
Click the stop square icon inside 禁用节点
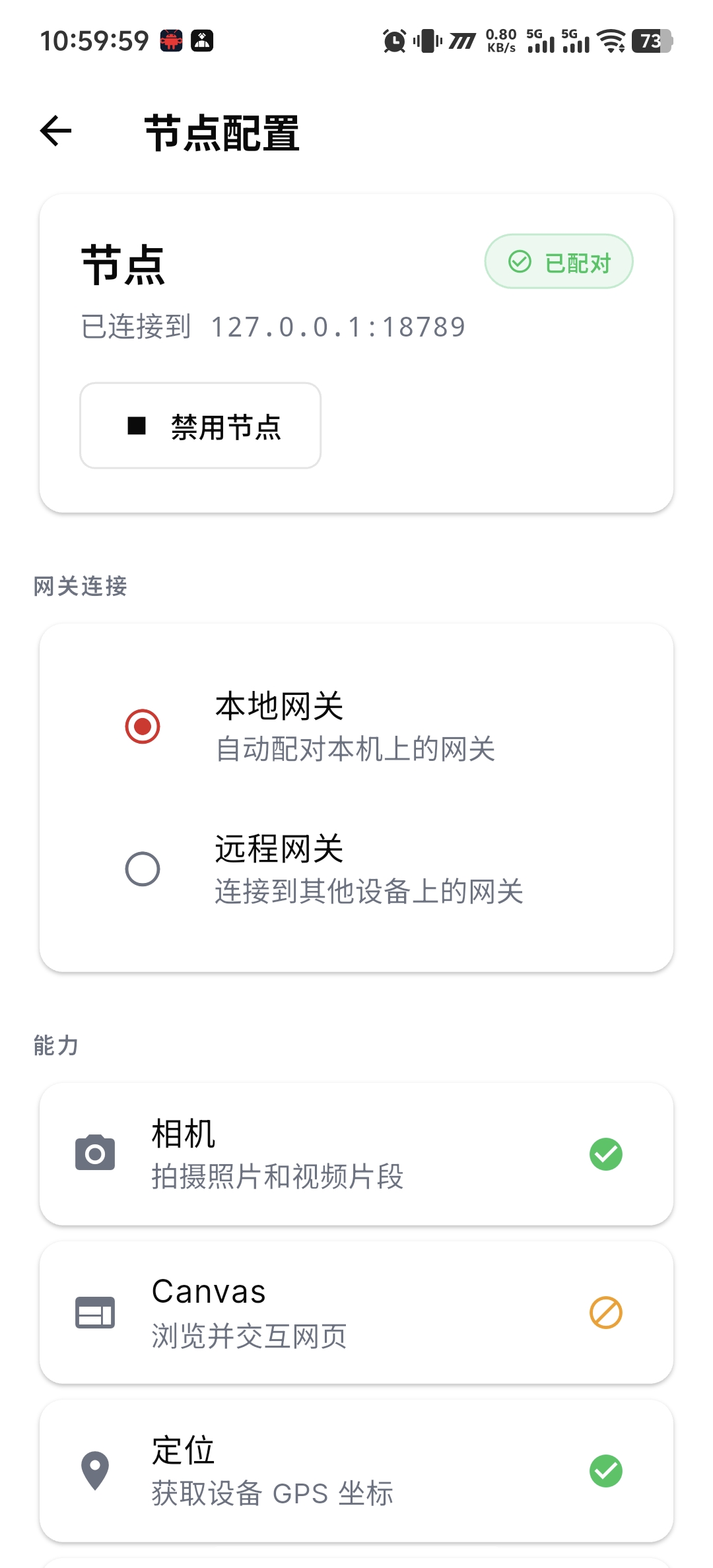(x=137, y=427)
